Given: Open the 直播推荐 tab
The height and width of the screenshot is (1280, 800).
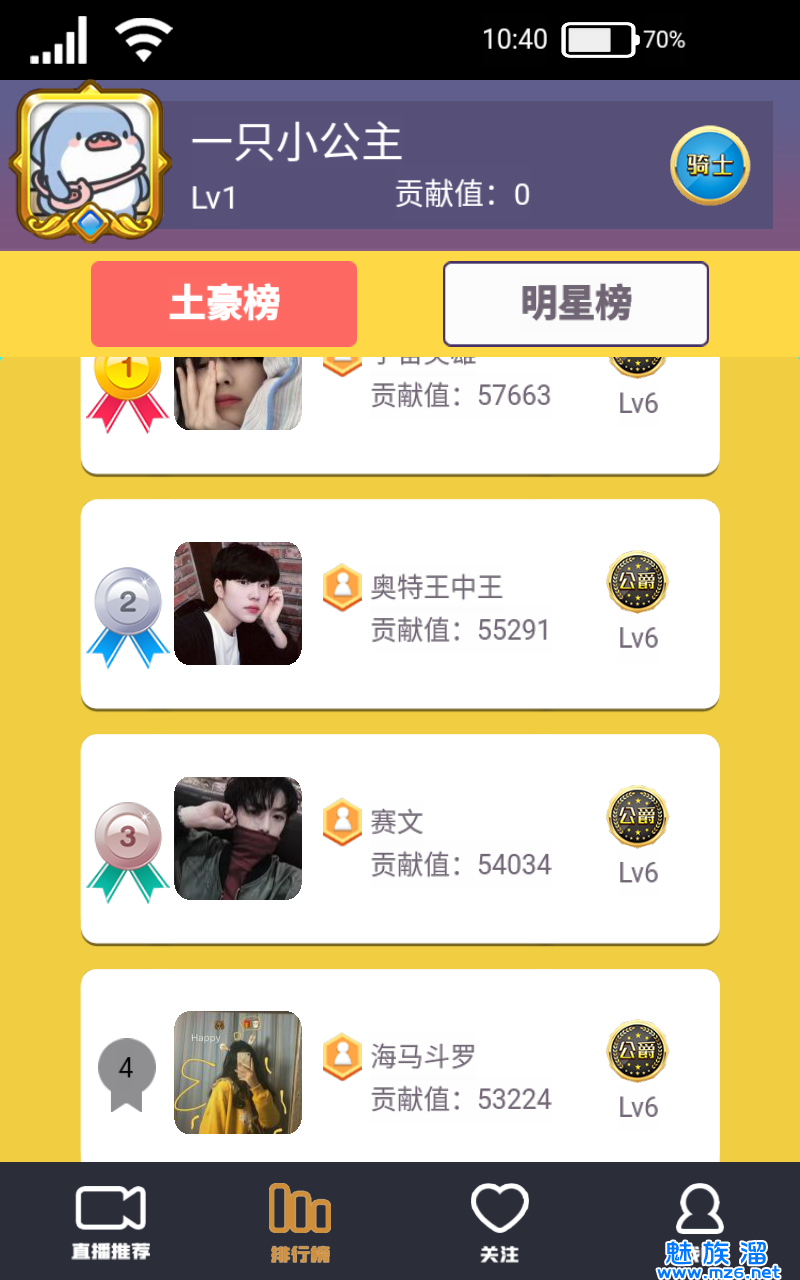Looking at the screenshot, I should click(x=111, y=1222).
